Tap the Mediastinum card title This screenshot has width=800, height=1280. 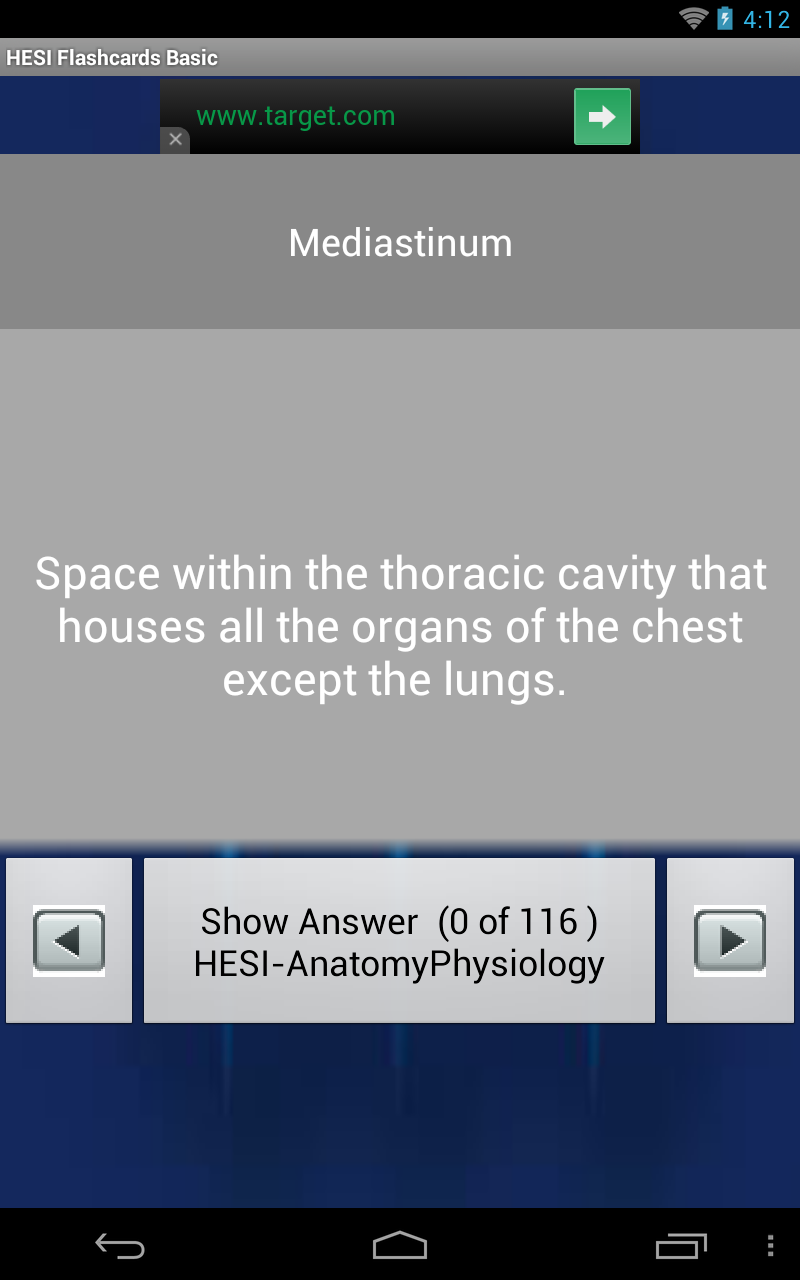tap(399, 242)
